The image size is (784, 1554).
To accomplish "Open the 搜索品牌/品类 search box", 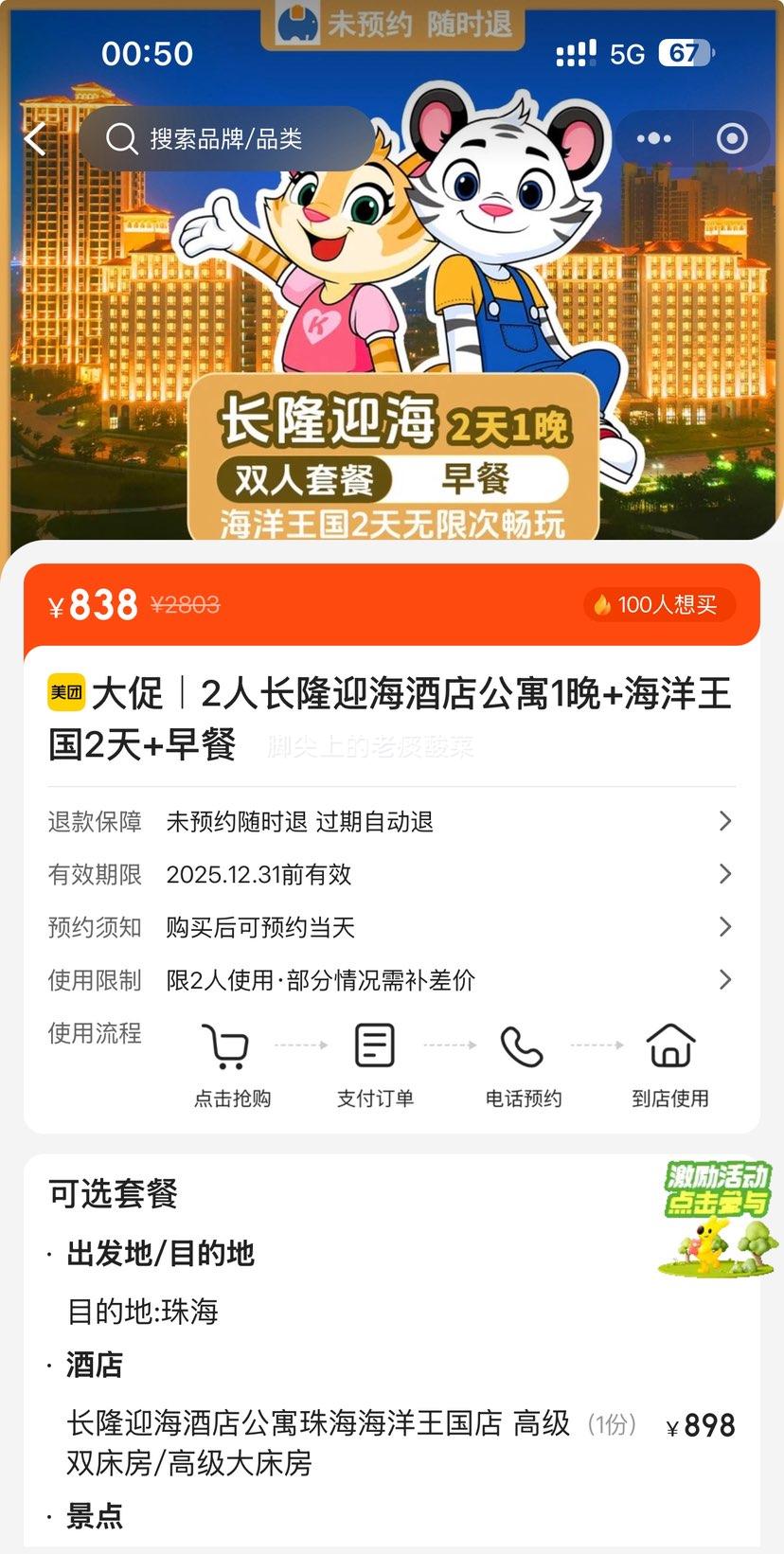I will pyautogui.click(x=225, y=139).
